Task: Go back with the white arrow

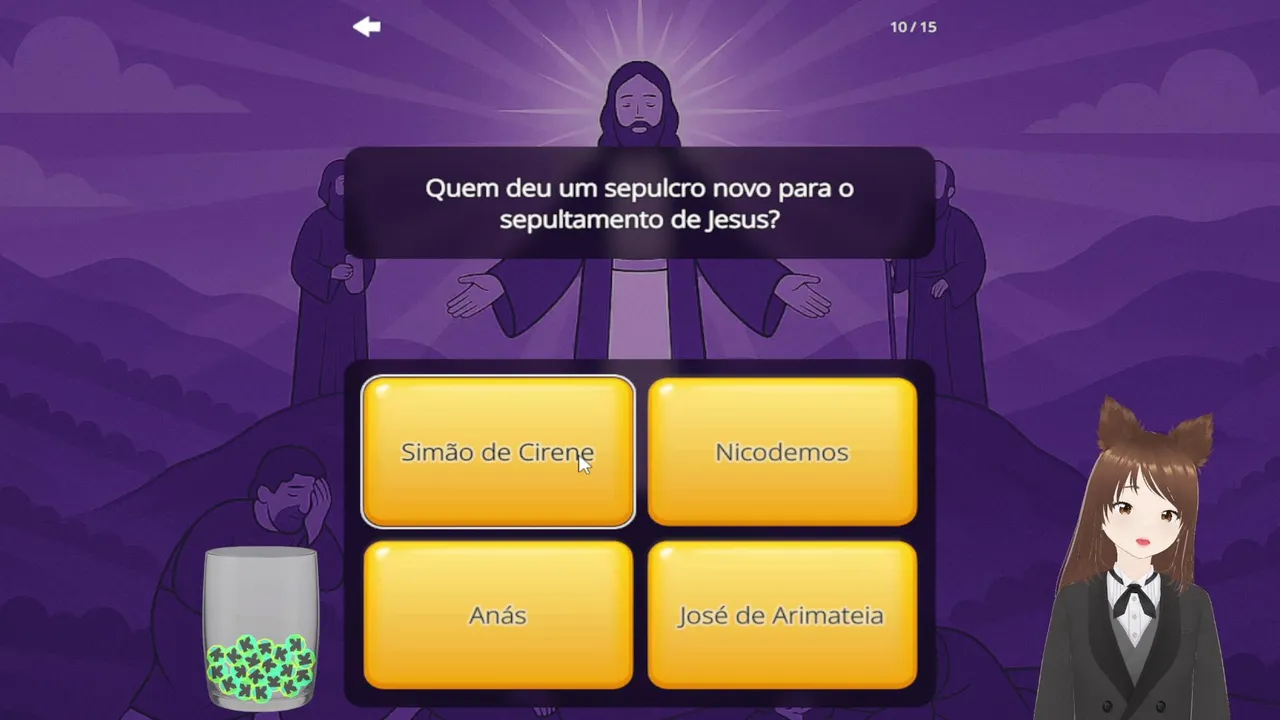Action: pos(367,27)
